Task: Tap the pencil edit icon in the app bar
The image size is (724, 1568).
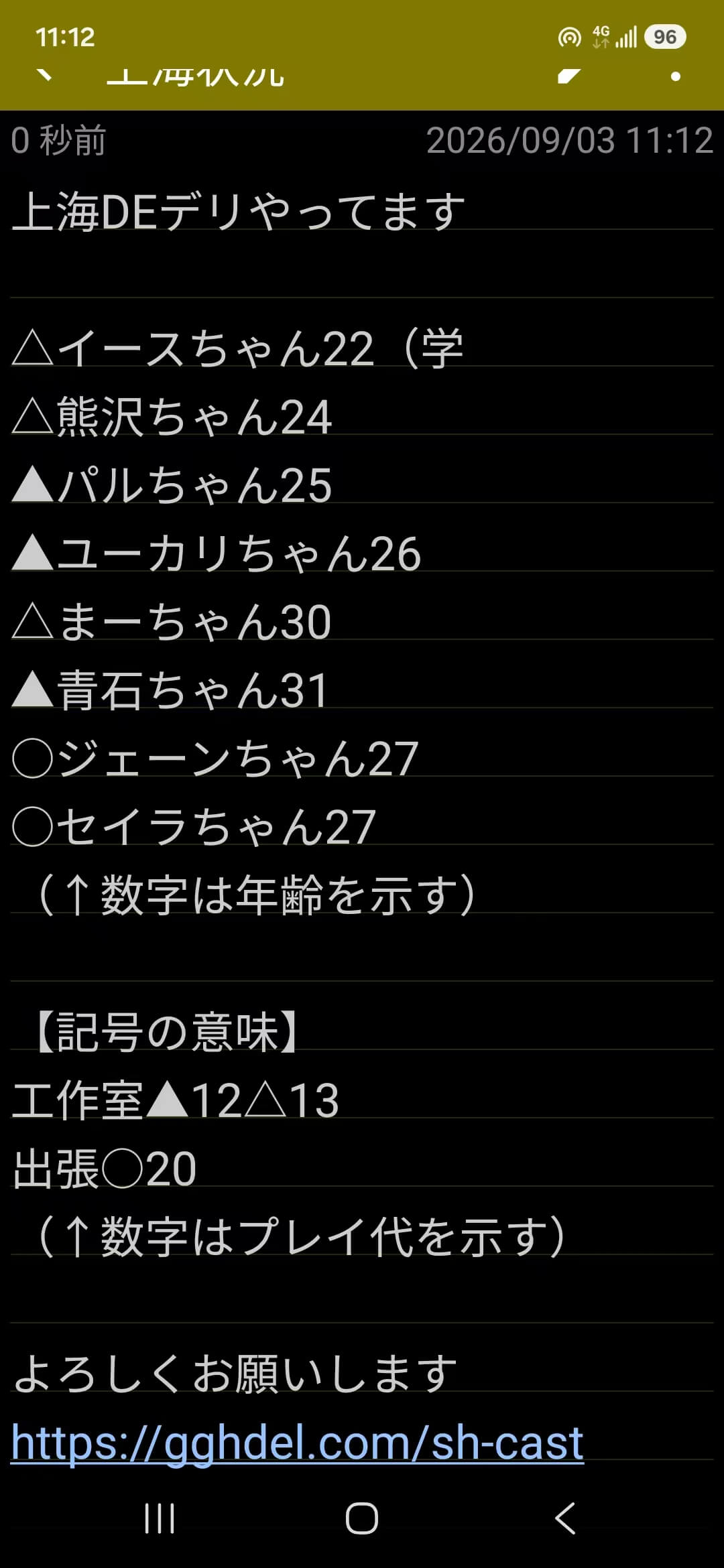Action: pyautogui.click(x=568, y=75)
